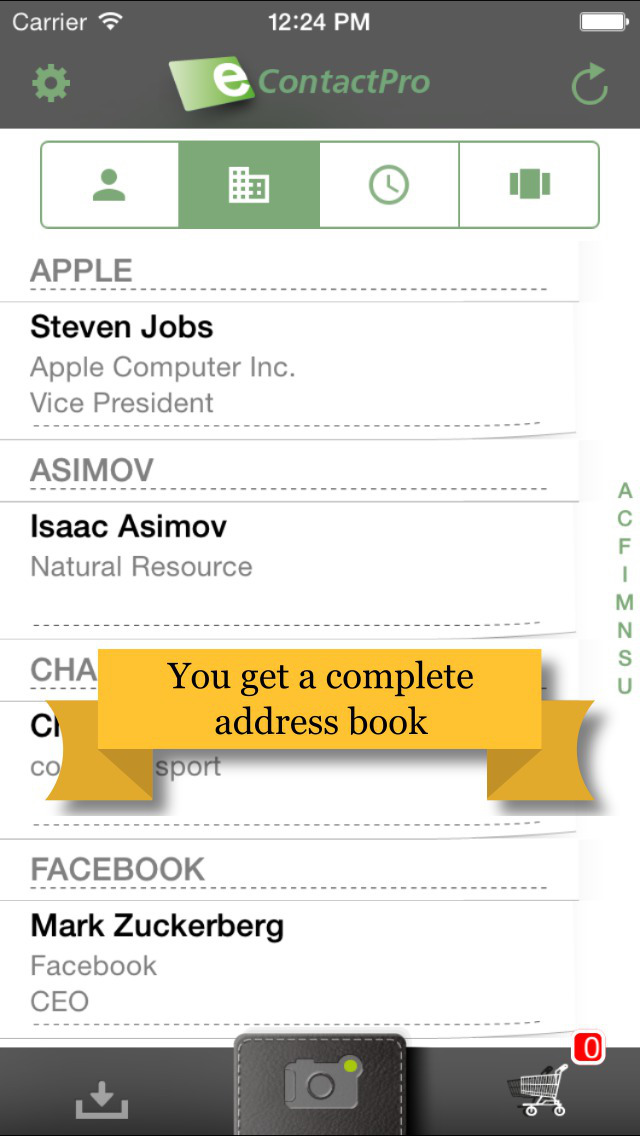The width and height of the screenshot is (640, 1136).
Task: Open the shopping cart
Action: 538,1090
